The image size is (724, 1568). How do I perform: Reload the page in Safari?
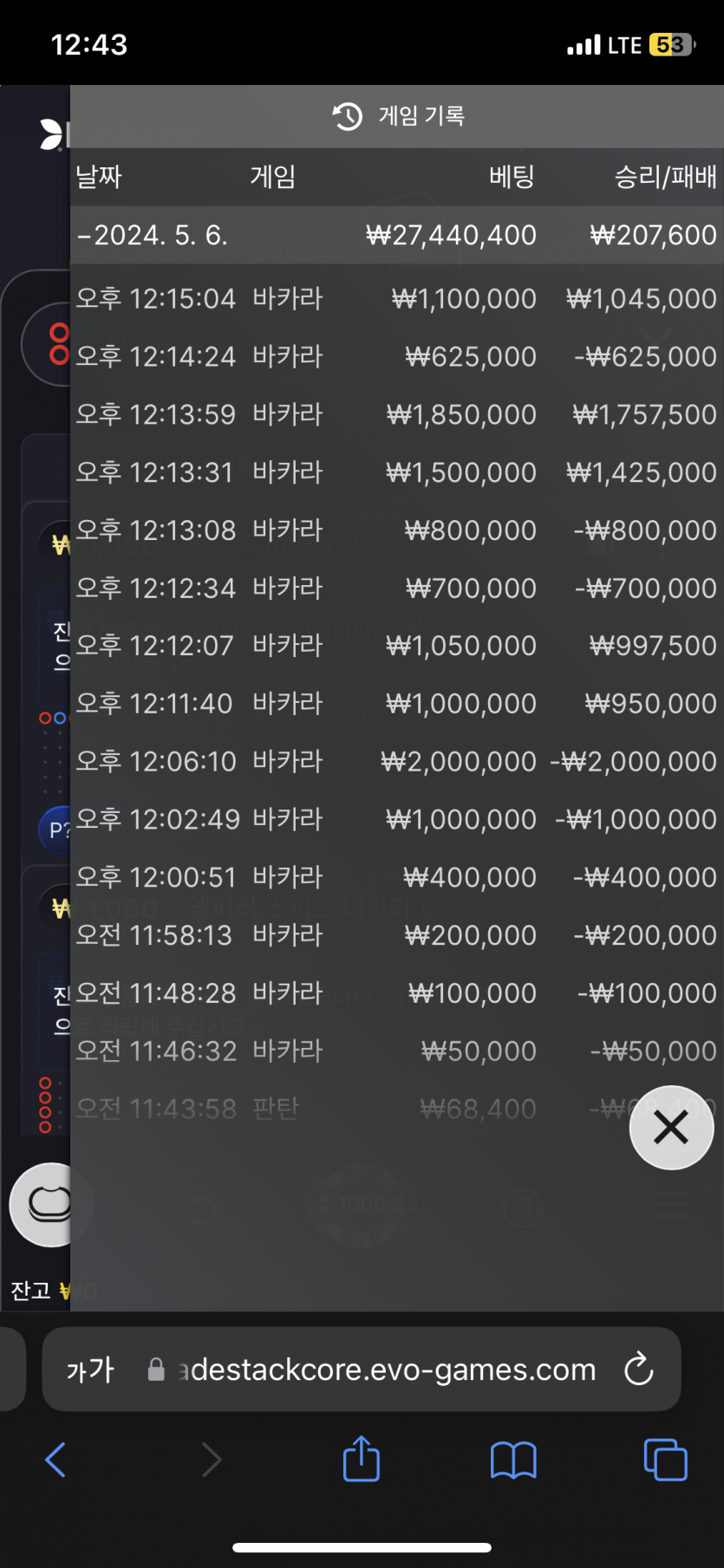639,1369
